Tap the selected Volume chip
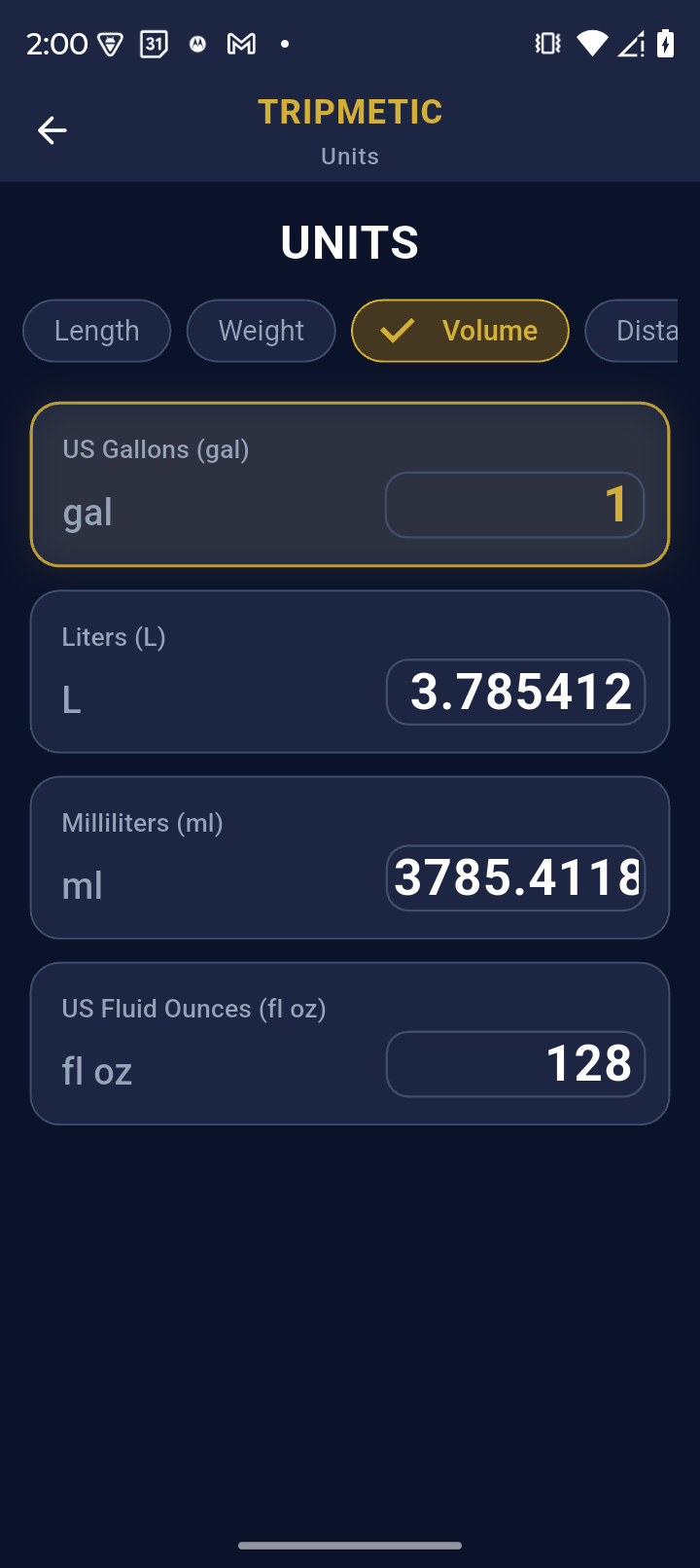 pos(460,331)
